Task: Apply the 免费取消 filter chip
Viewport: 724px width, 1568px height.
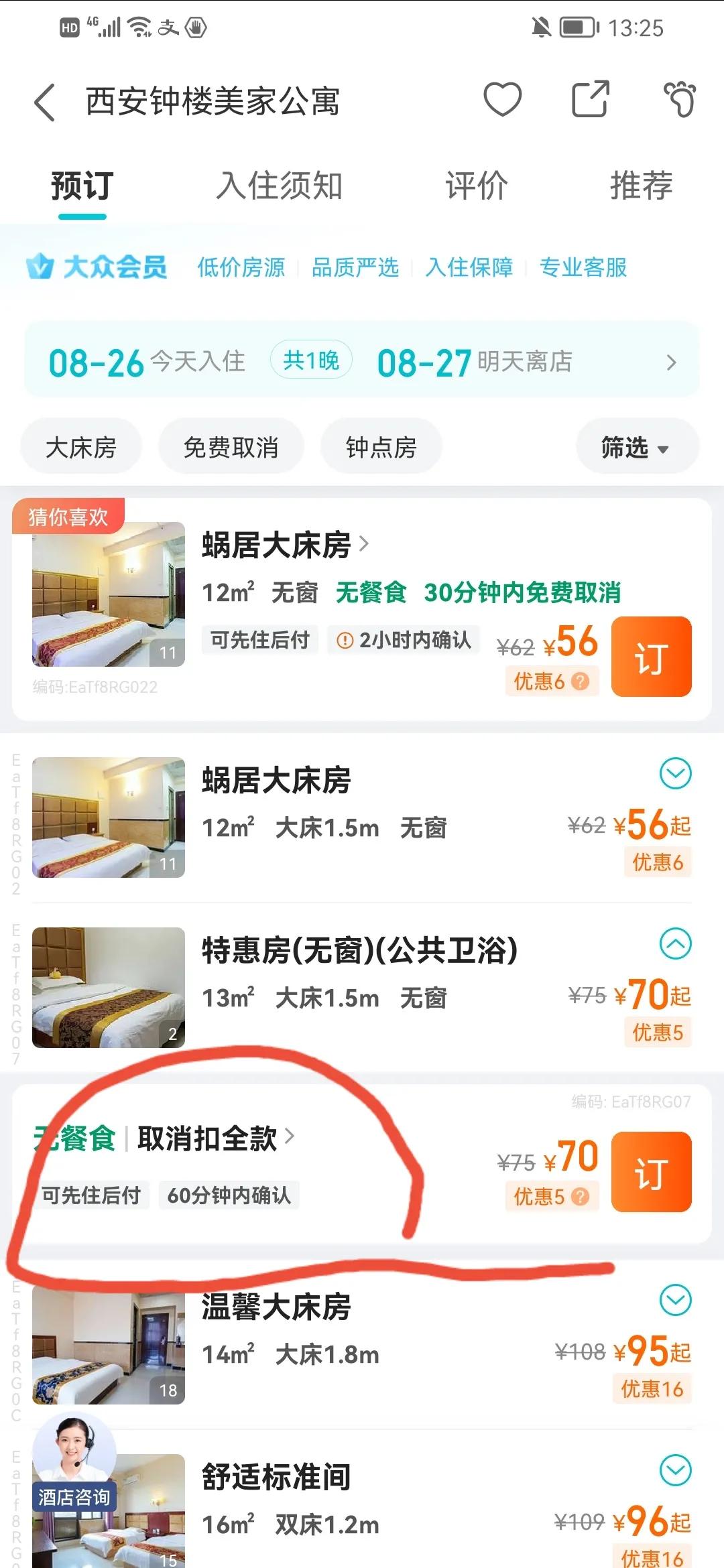Action: click(231, 447)
